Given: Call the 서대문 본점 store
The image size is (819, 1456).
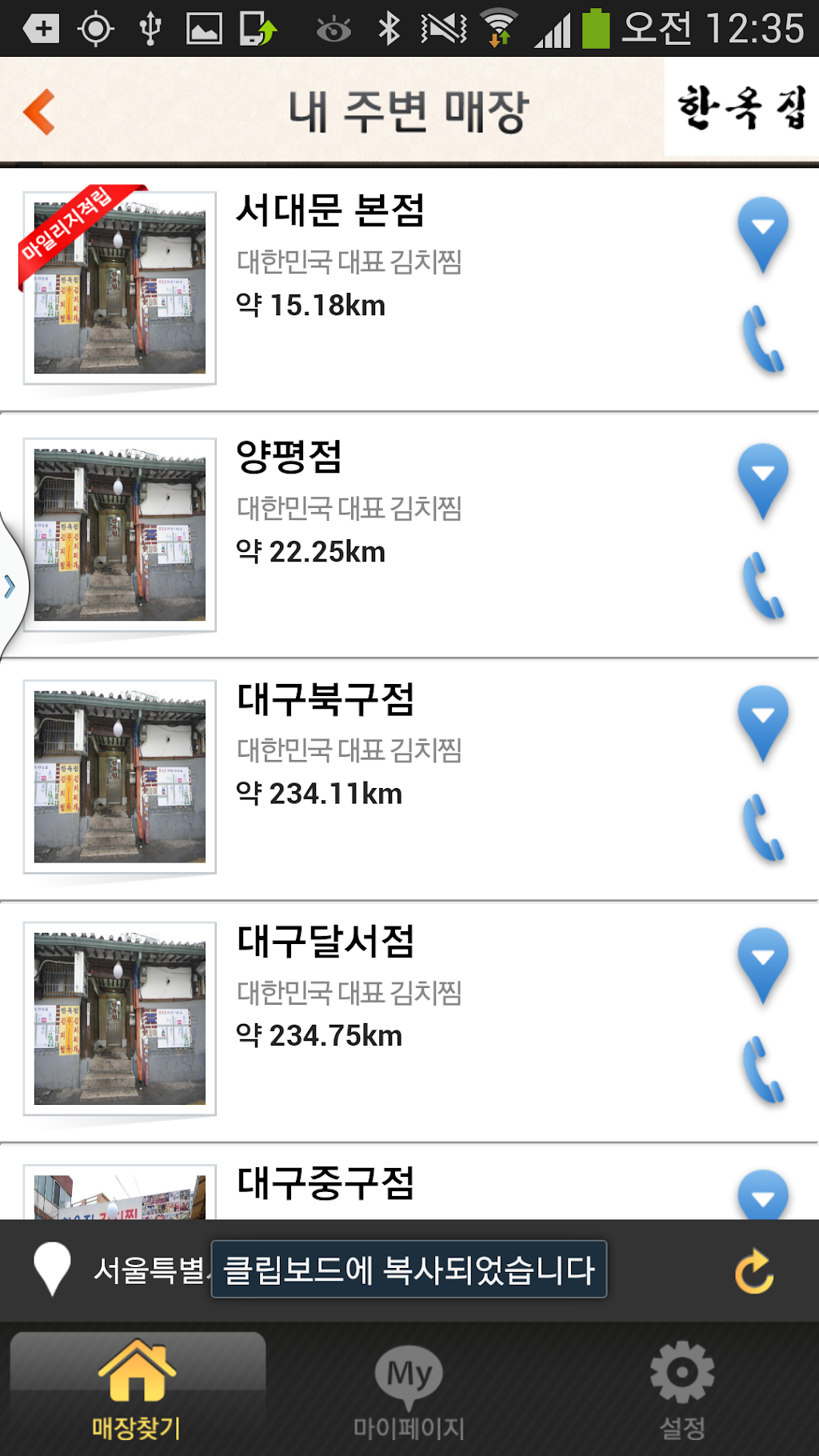Looking at the screenshot, I should [763, 339].
